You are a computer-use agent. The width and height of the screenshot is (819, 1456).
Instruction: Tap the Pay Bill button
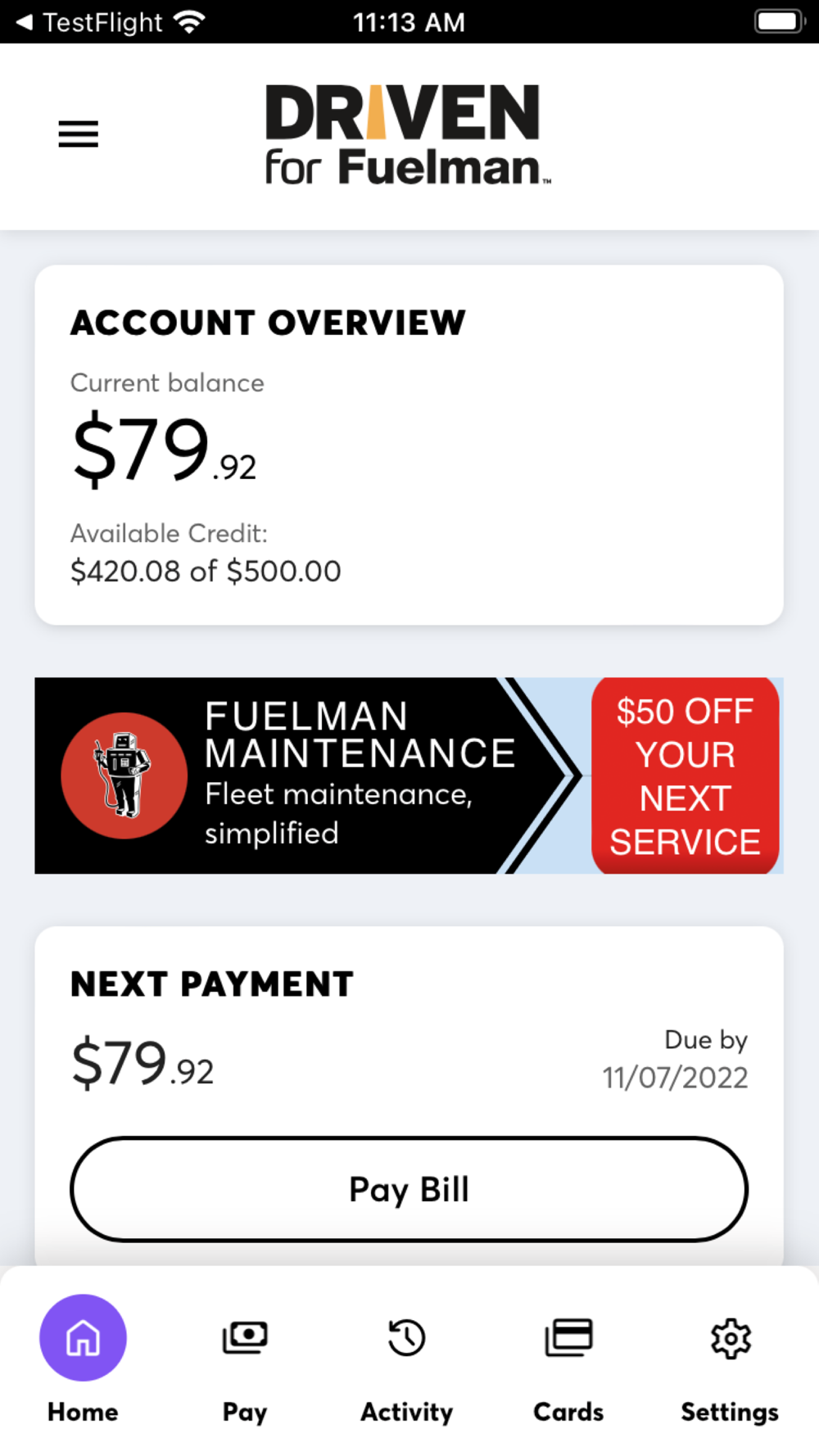(409, 1189)
